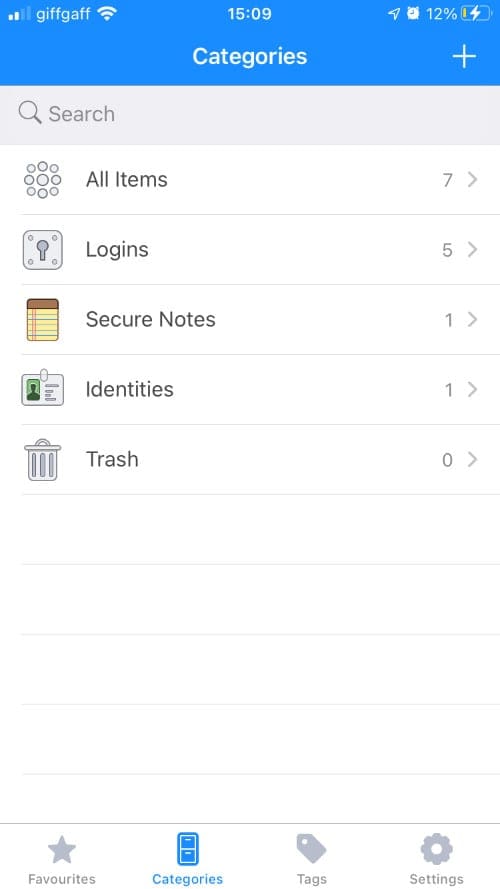Open the Identities category
The width and height of the screenshot is (500, 889).
(250, 390)
